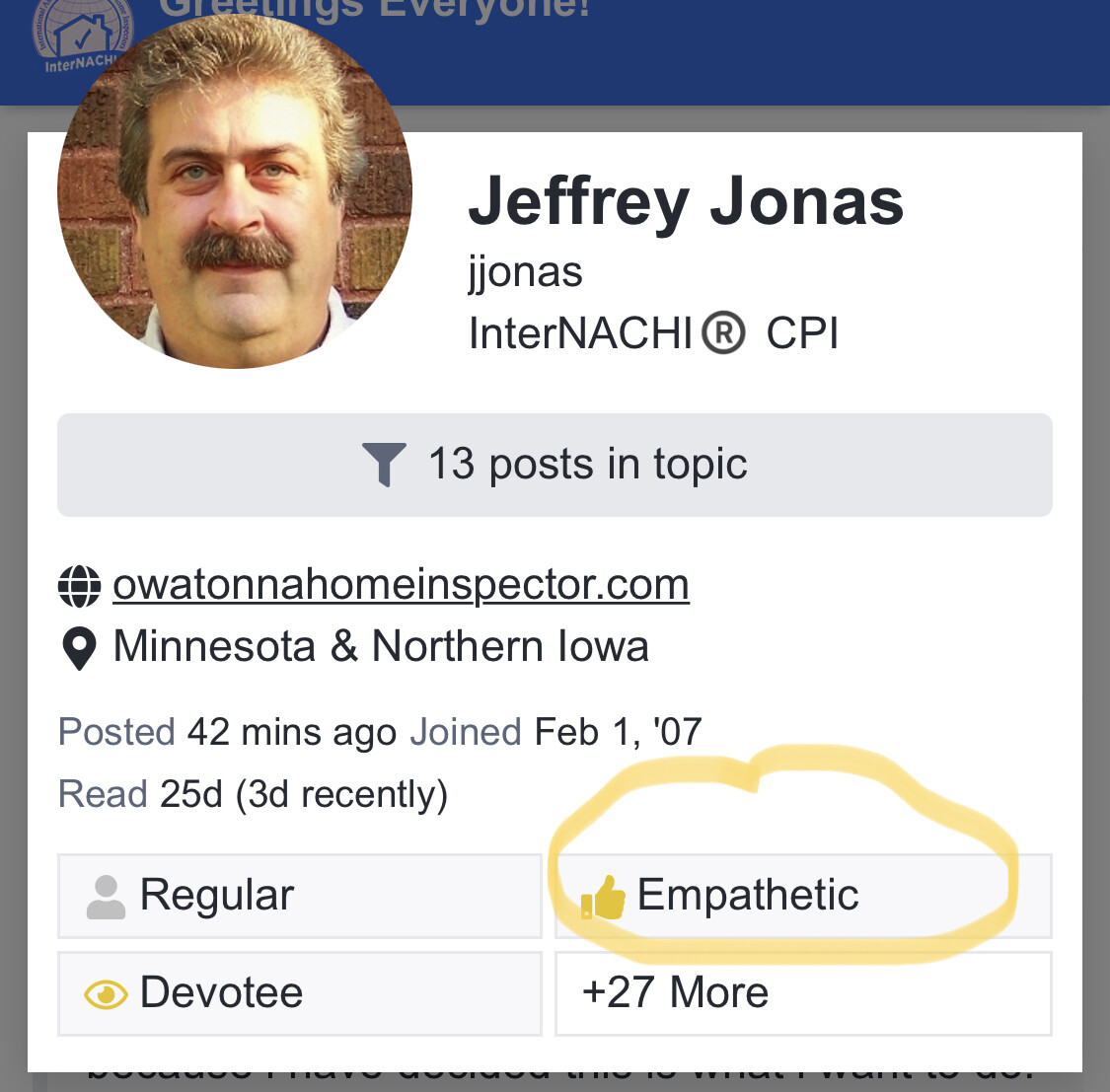Visit owatonnahomeinspector.com website link

point(401,585)
